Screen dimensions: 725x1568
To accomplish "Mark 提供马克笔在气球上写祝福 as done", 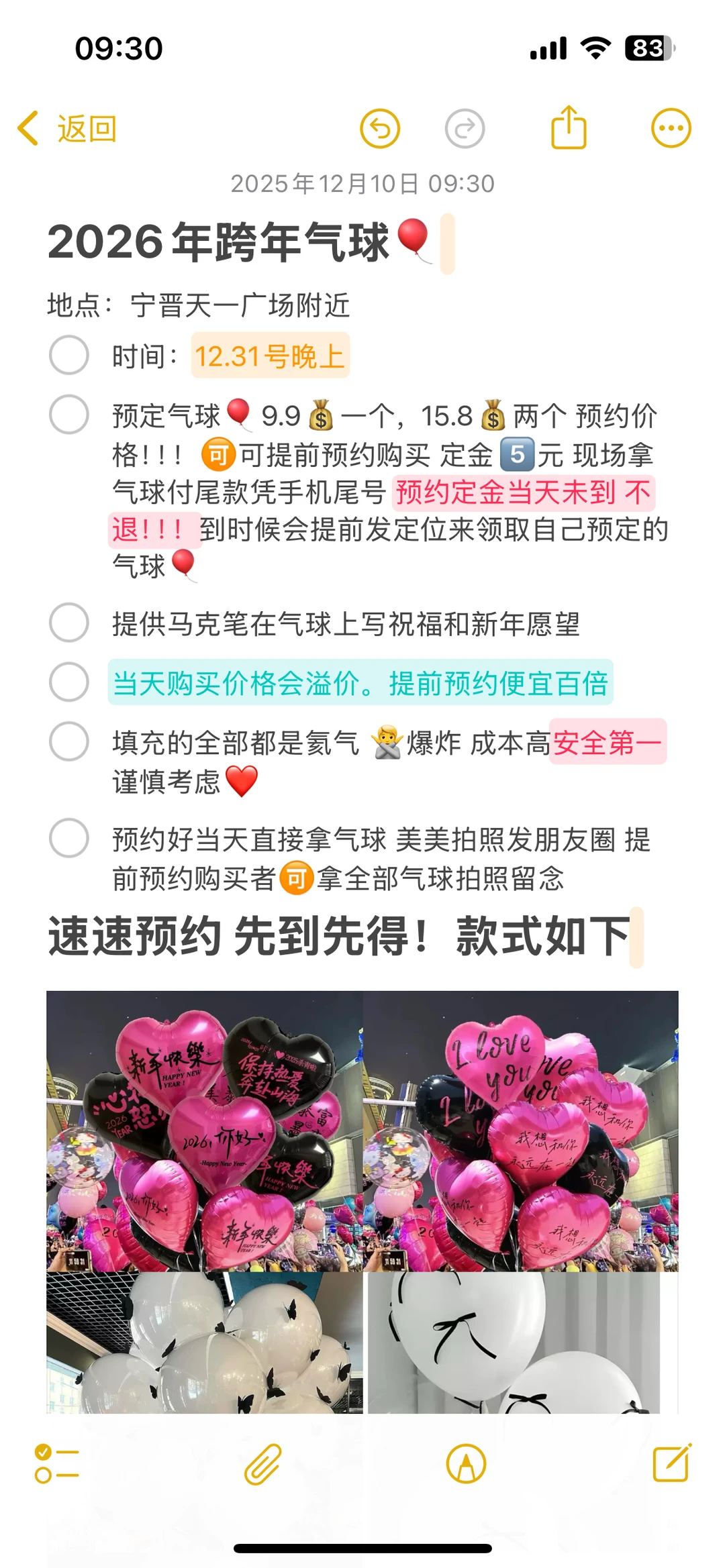I will tap(69, 623).
